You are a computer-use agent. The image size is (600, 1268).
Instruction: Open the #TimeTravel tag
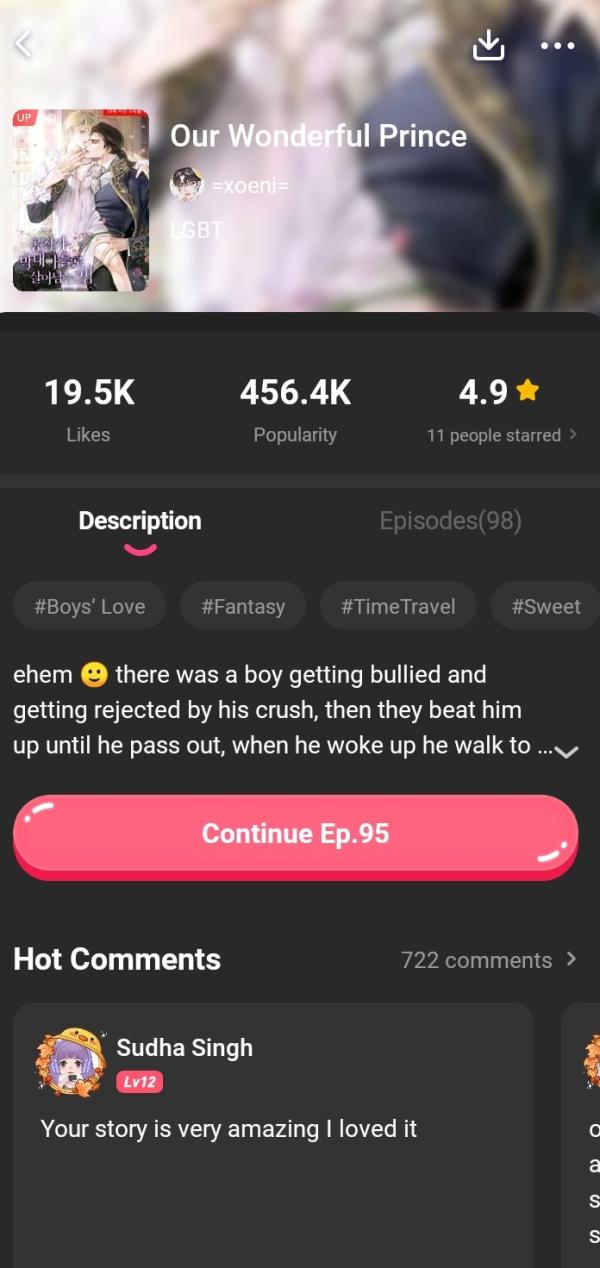[x=398, y=606]
